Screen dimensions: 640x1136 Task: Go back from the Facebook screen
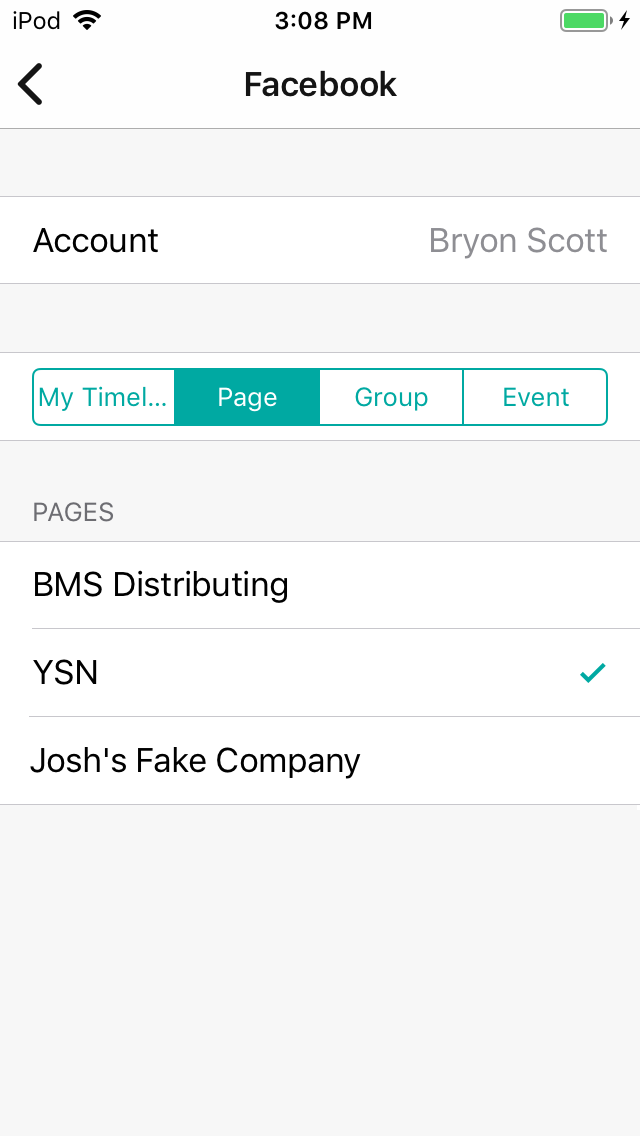point(31,84)
